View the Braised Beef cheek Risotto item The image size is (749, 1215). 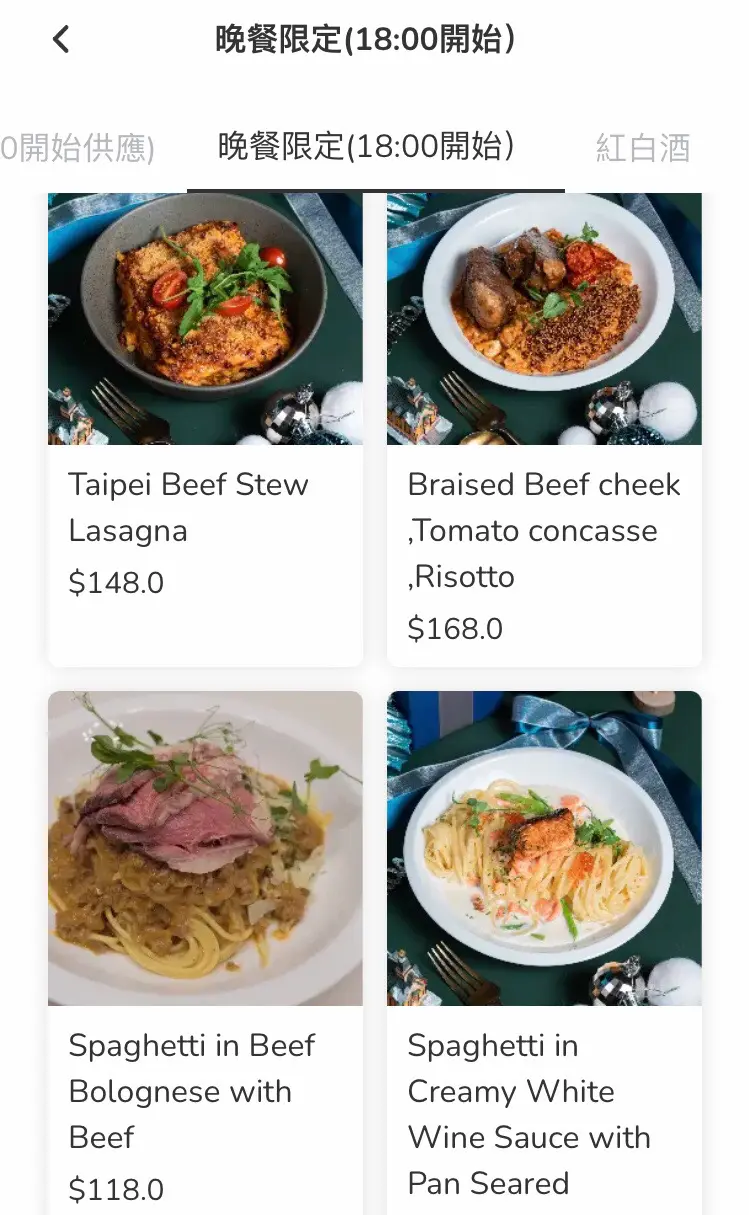pos(544,430)
